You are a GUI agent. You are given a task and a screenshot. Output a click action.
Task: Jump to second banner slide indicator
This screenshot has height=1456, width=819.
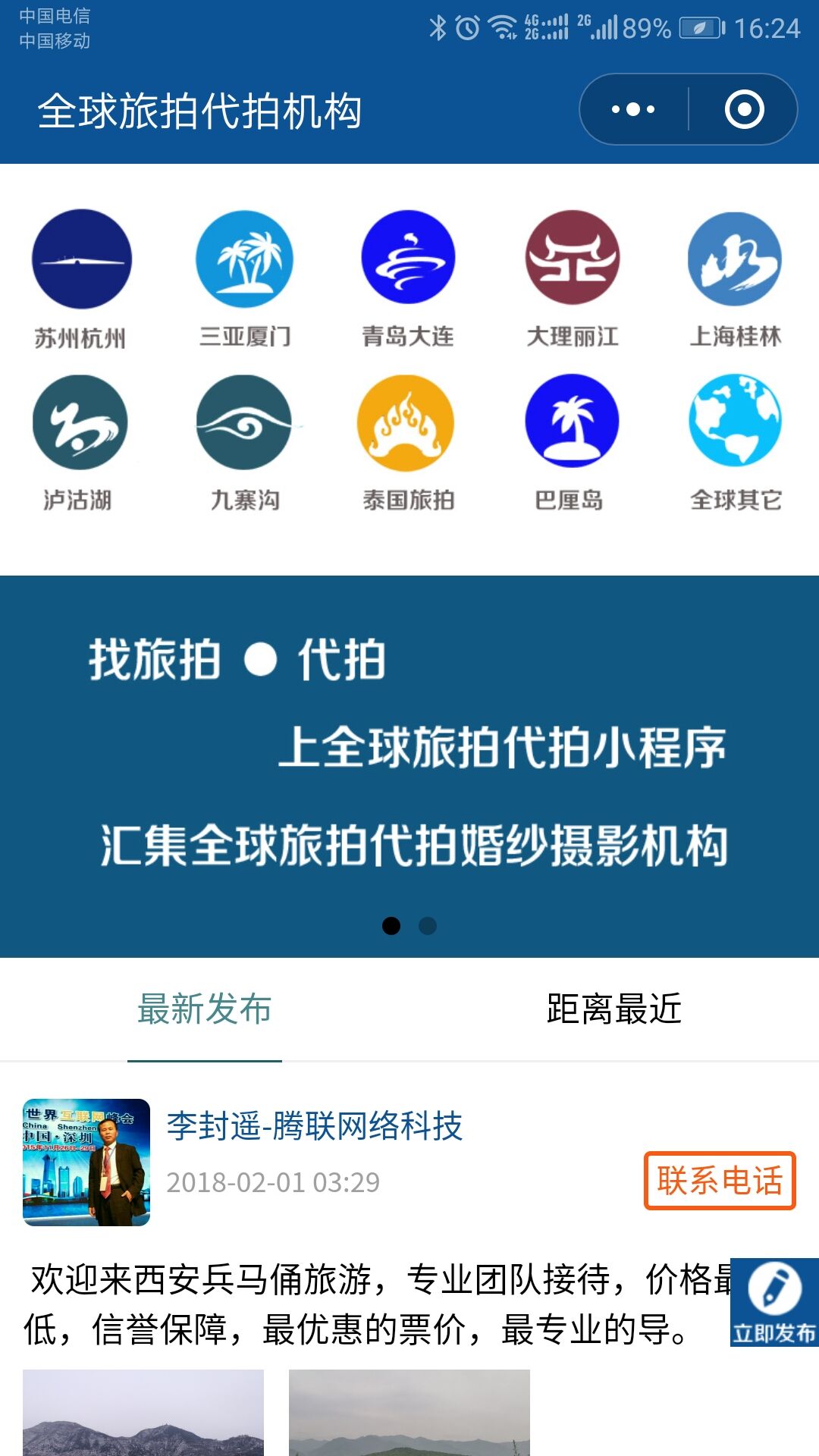click(x=428, y=926)
